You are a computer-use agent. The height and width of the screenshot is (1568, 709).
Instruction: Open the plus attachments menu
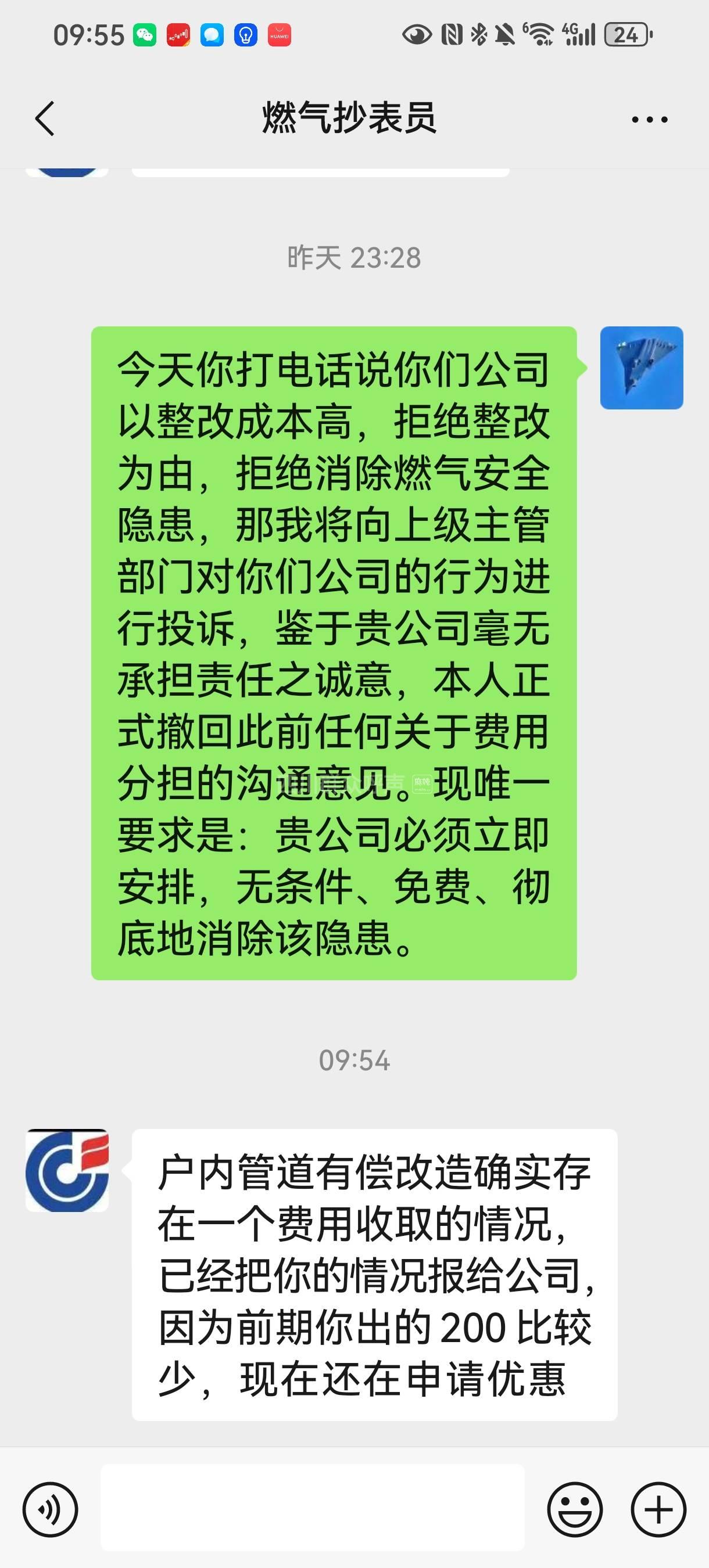point(658,1510)
